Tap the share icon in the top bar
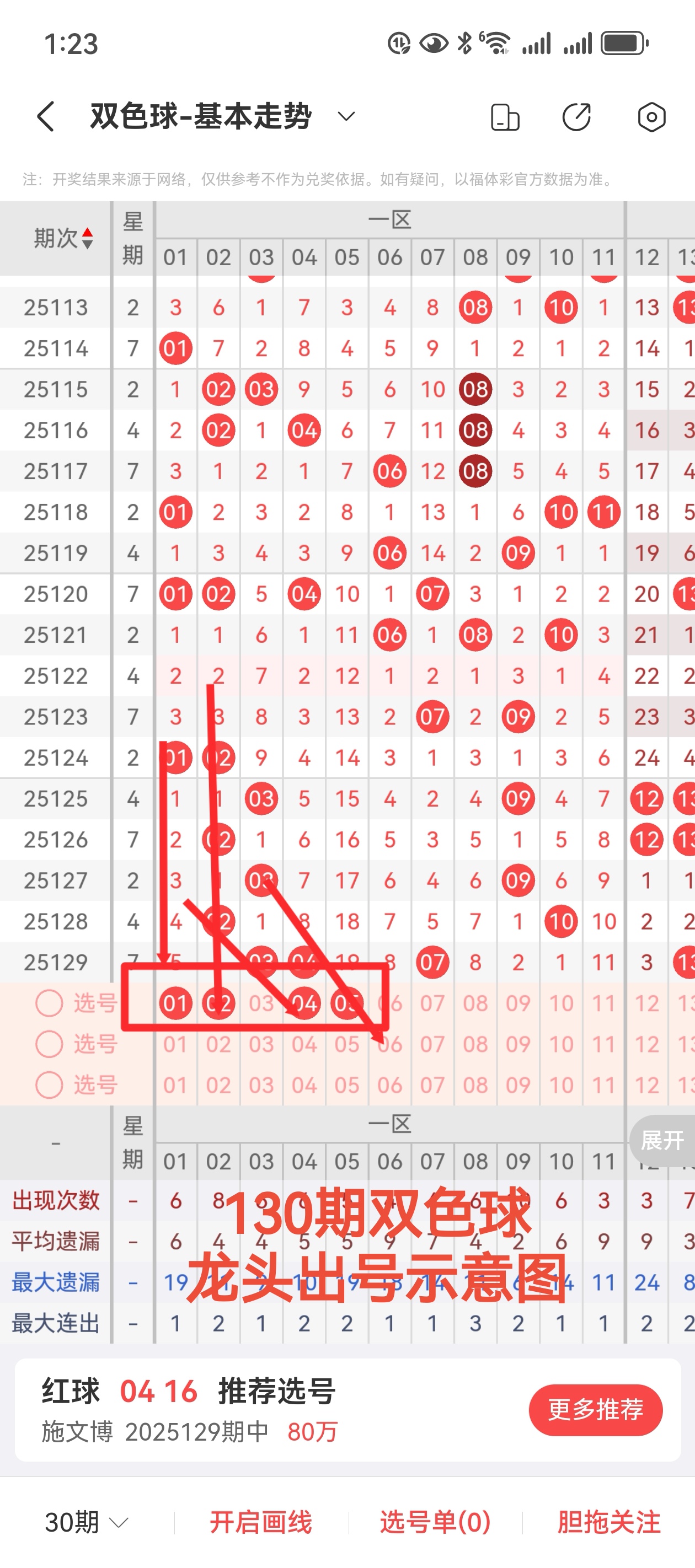 pyautogui.click(x=578, y=116)
